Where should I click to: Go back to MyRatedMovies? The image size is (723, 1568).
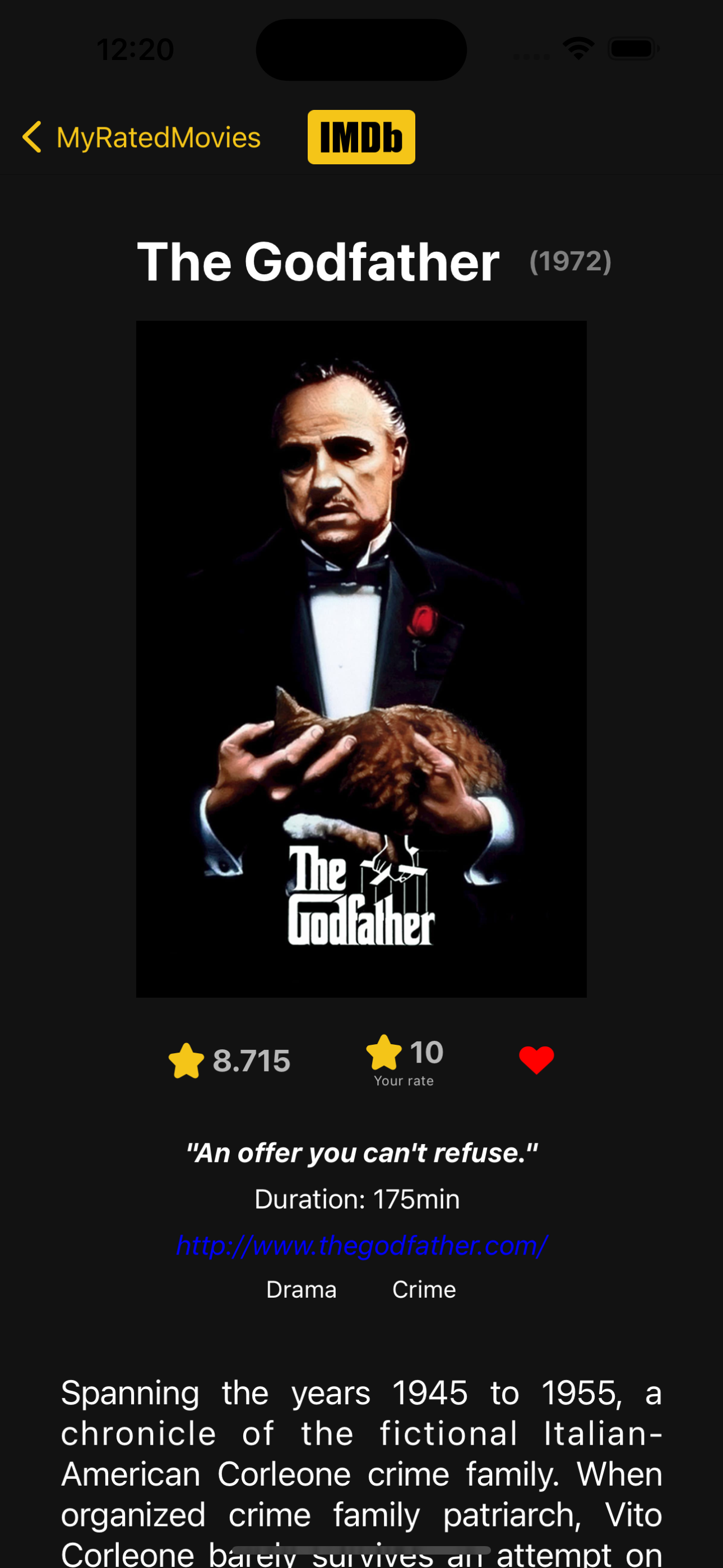(141, 137)
